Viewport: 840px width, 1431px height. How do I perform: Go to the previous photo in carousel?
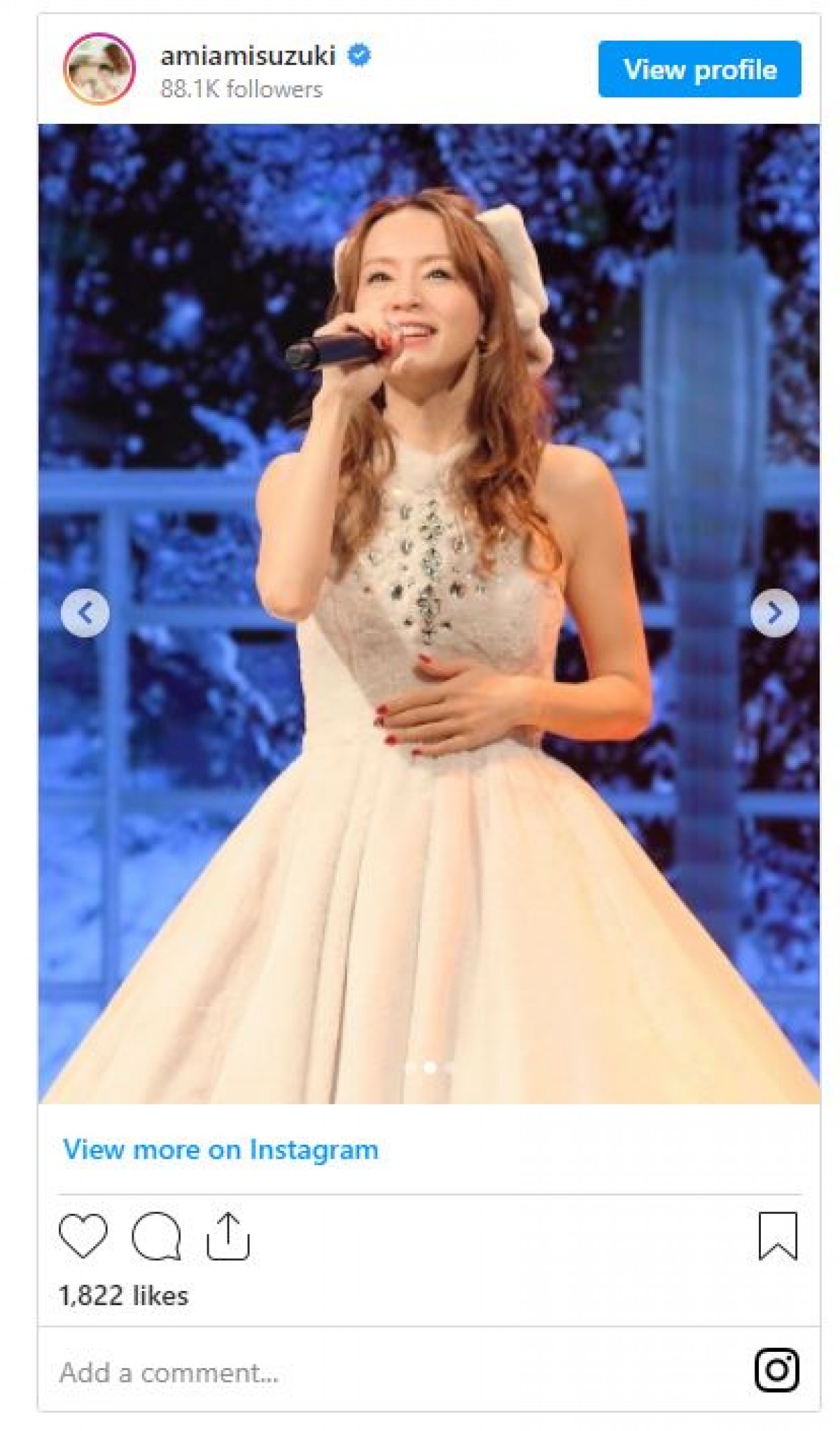pyautogui.click(x=85, y=613)
